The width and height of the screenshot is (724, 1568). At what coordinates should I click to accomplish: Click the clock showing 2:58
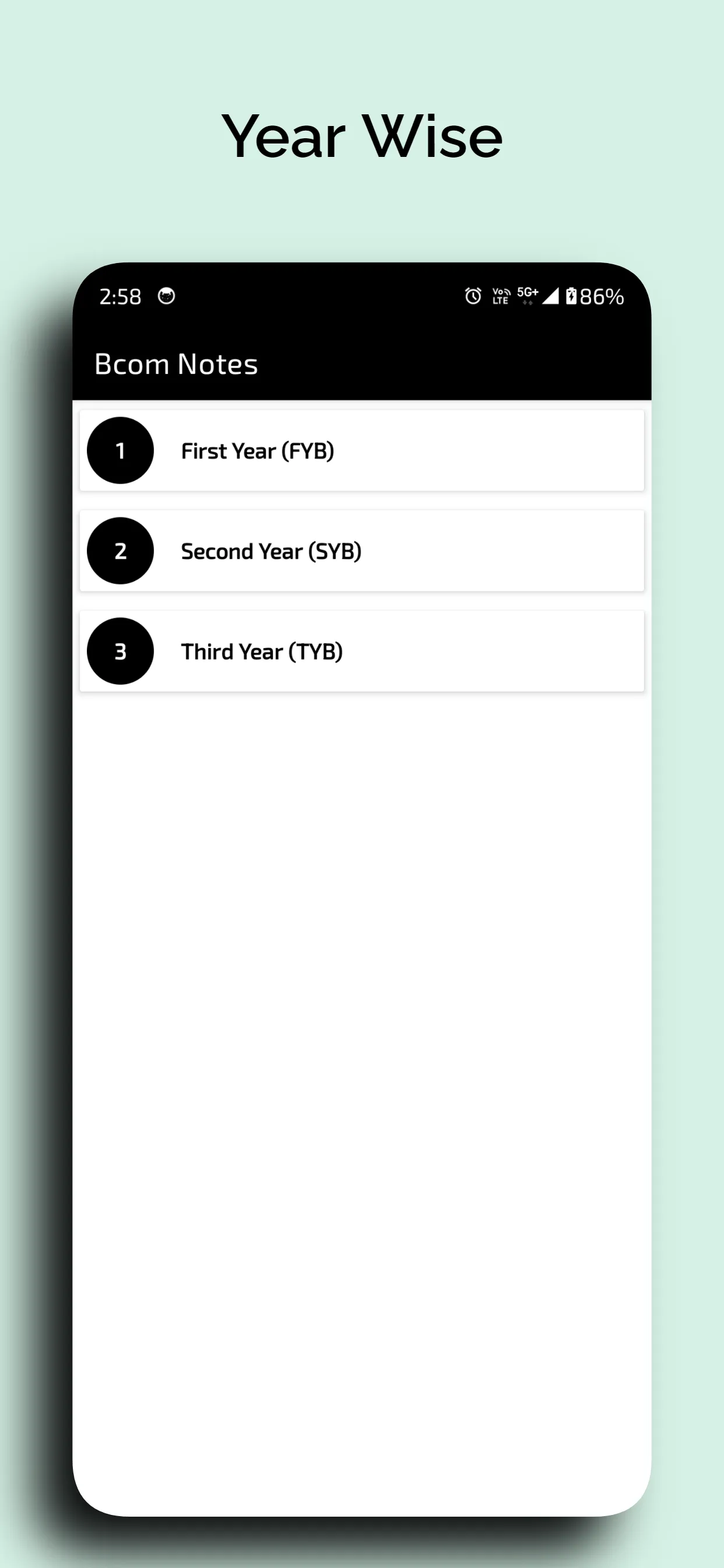pos(121,296)
